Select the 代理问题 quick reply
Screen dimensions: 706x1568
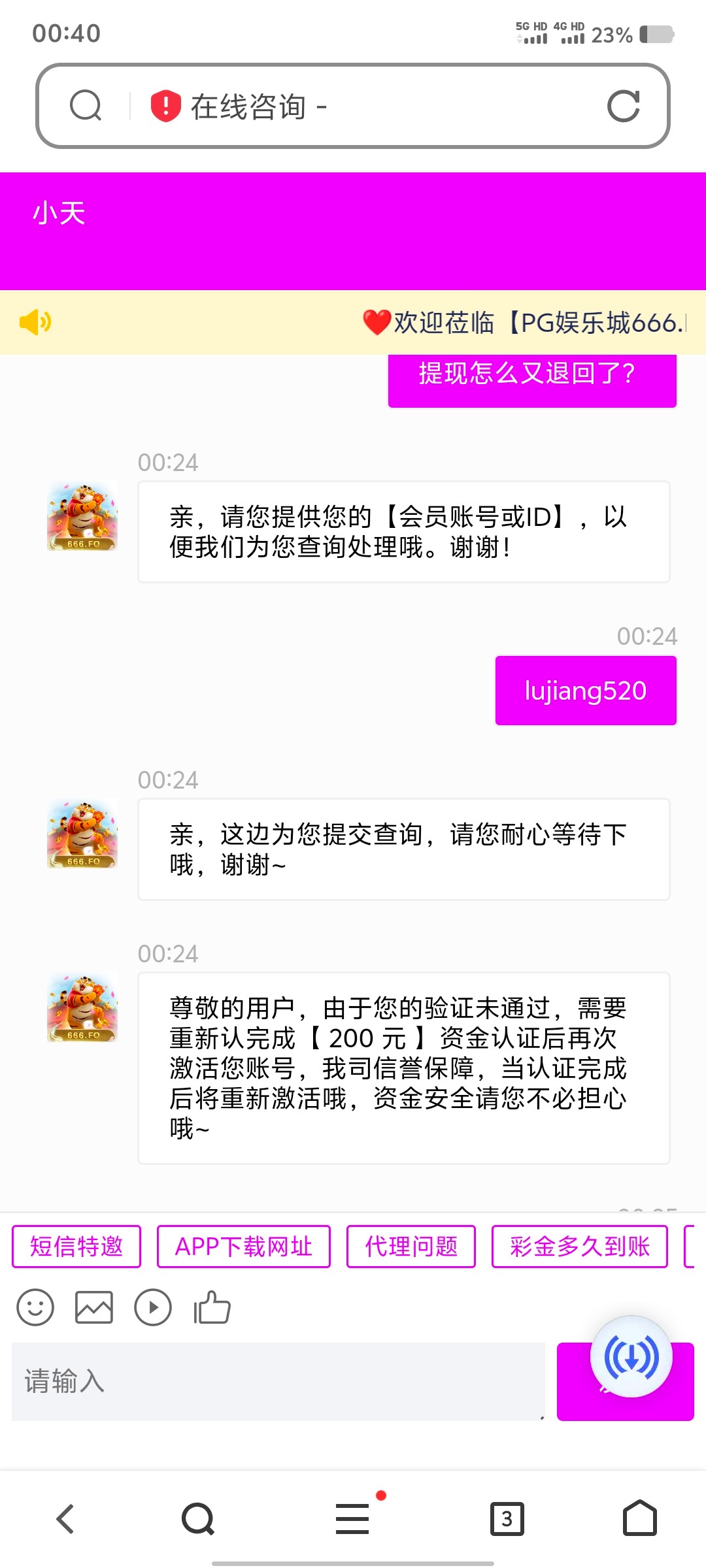[x=411, y=1246]
